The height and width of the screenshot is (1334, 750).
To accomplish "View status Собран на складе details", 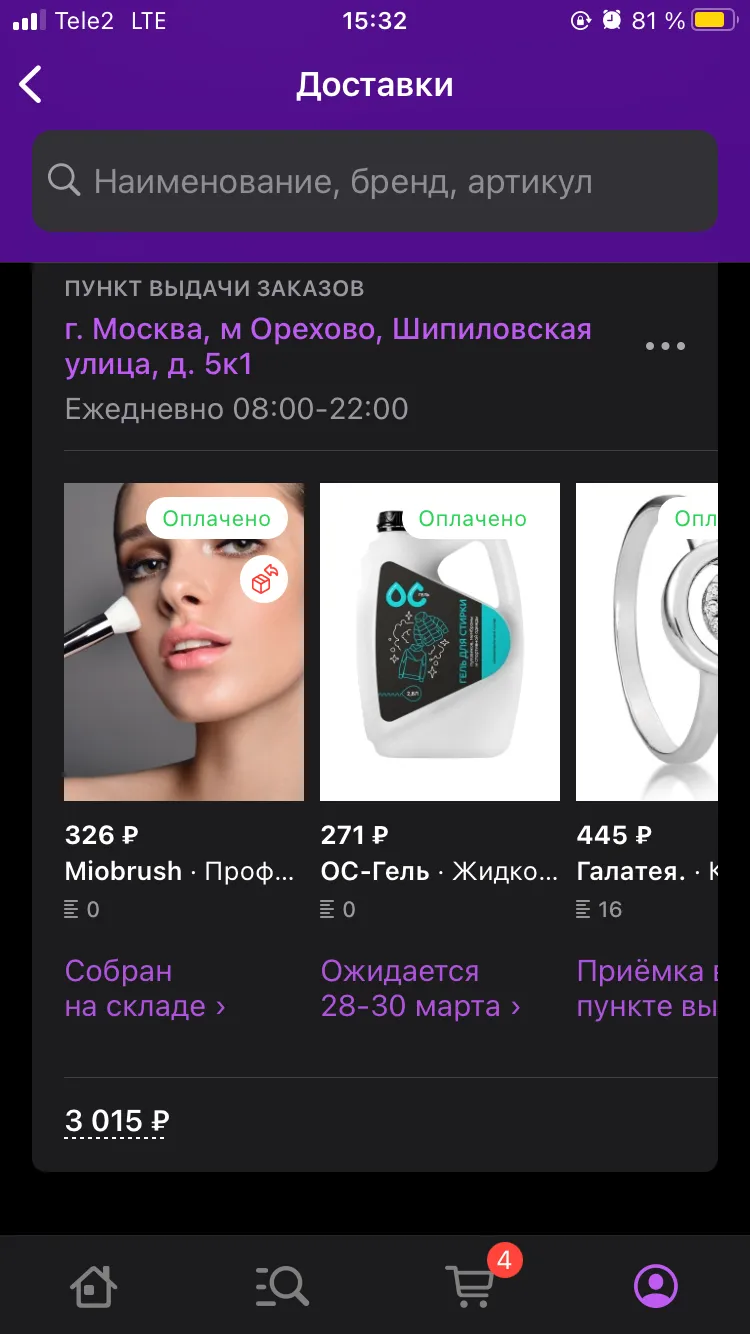I will point(146,988).
